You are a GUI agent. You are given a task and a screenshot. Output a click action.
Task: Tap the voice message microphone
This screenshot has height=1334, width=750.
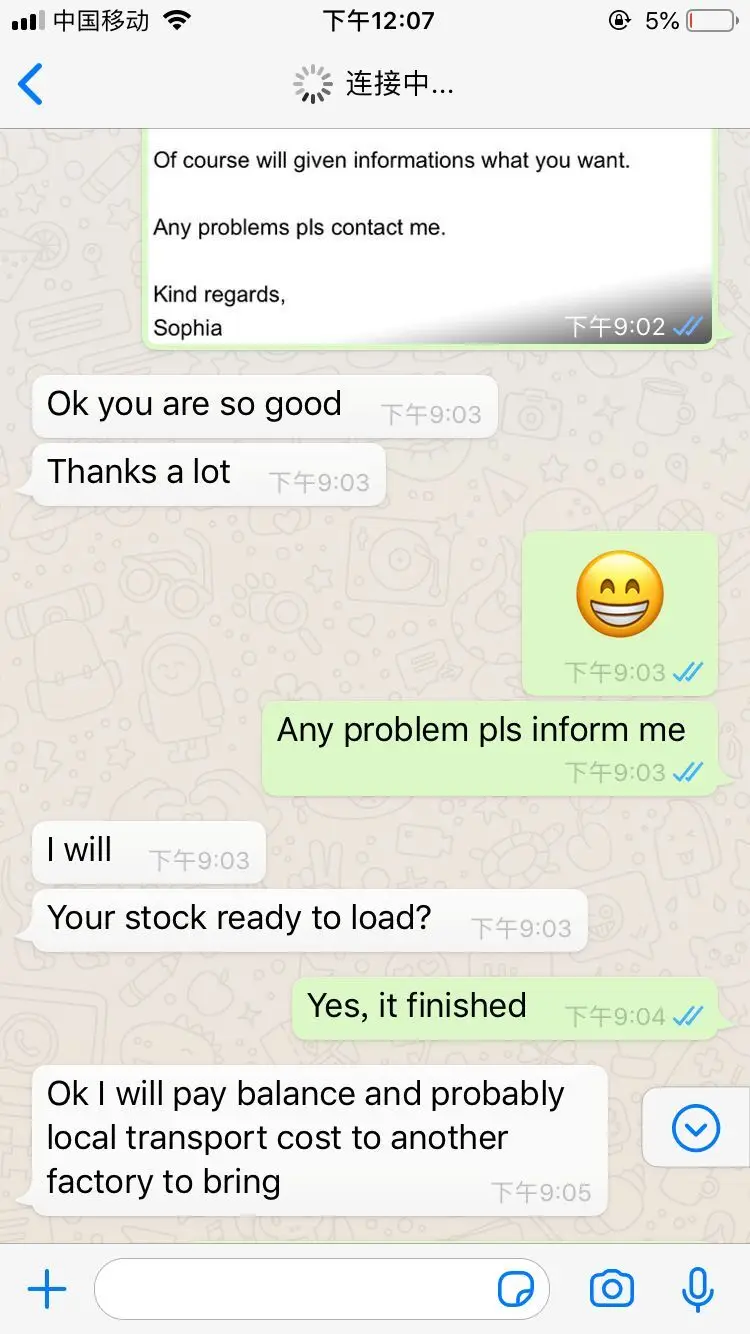coord(698,1290)
